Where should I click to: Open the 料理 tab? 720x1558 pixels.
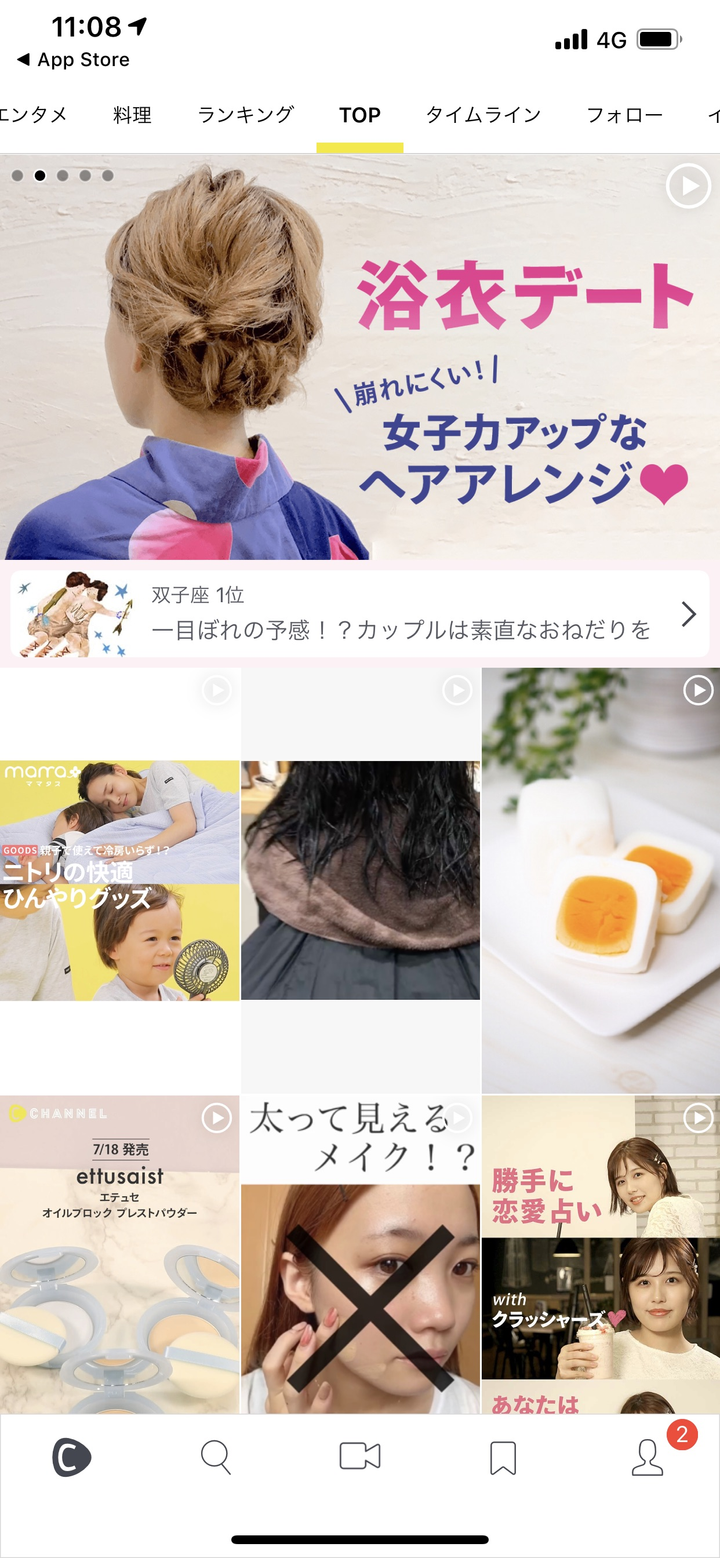[132, 115]
